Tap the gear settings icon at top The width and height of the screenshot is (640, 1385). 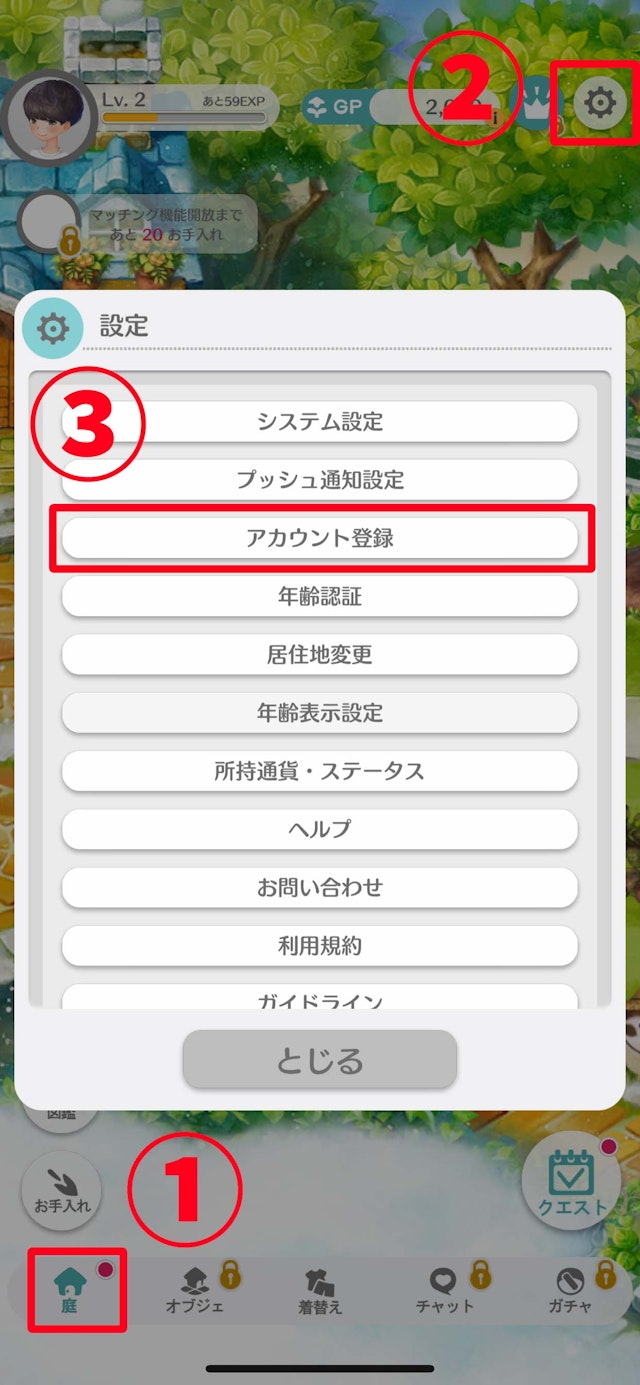(599, 102)
